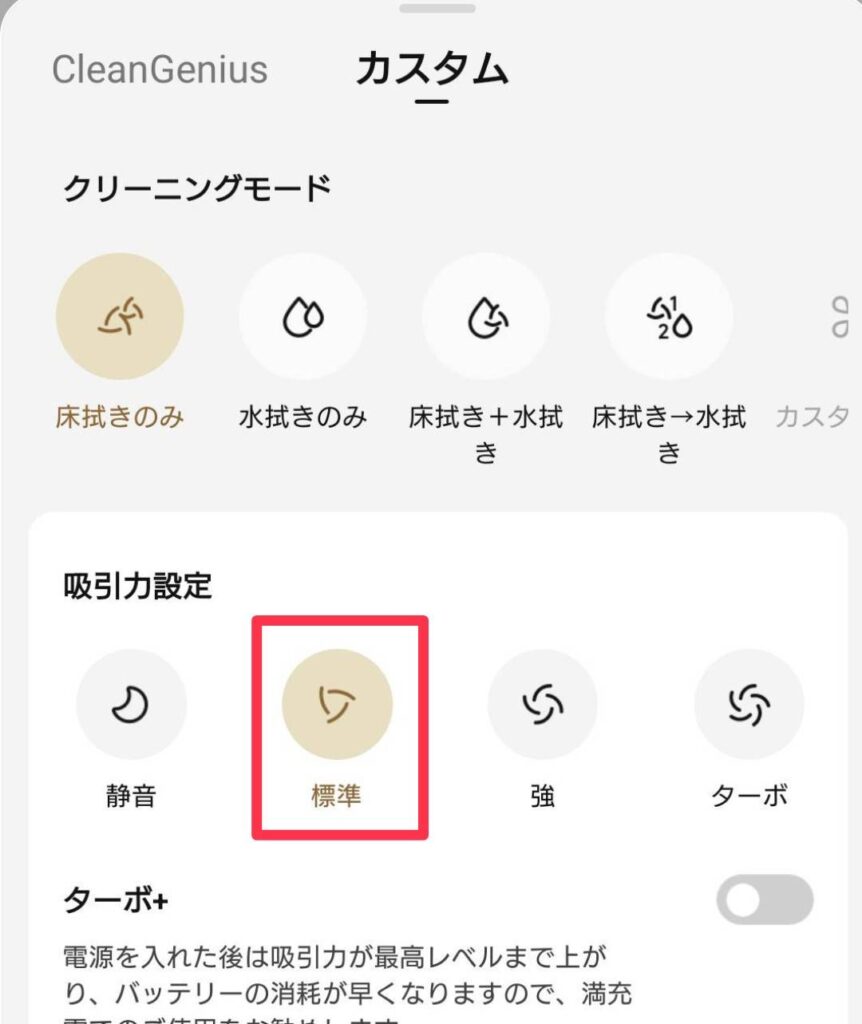The image size is (862, 1024).
Task: Set suction power to 強
Action: tap(542, 704)
